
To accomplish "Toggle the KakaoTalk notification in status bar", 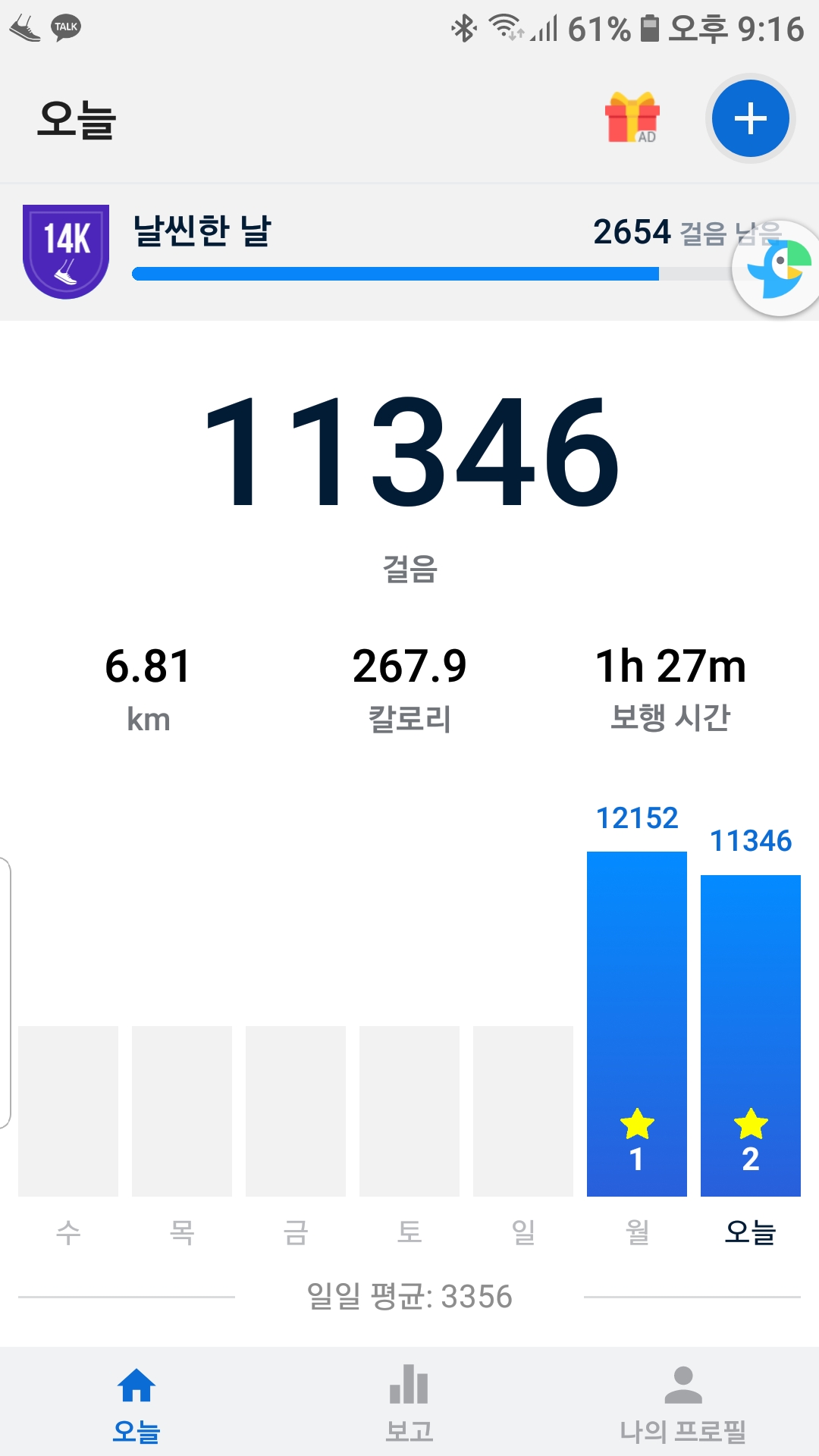I will pyautogui.click(x=65, y=25).
